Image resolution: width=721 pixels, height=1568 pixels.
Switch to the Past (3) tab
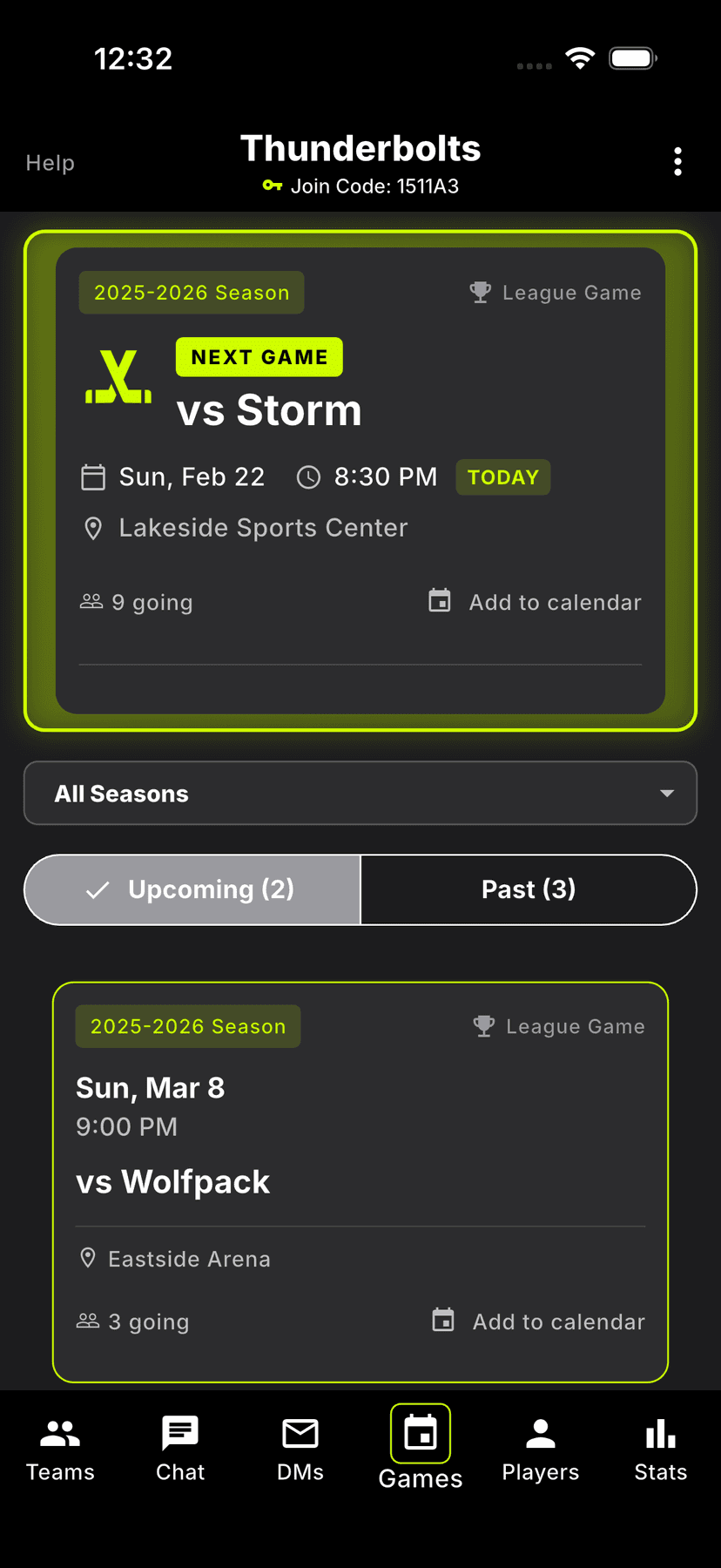(x=528, y=889)
